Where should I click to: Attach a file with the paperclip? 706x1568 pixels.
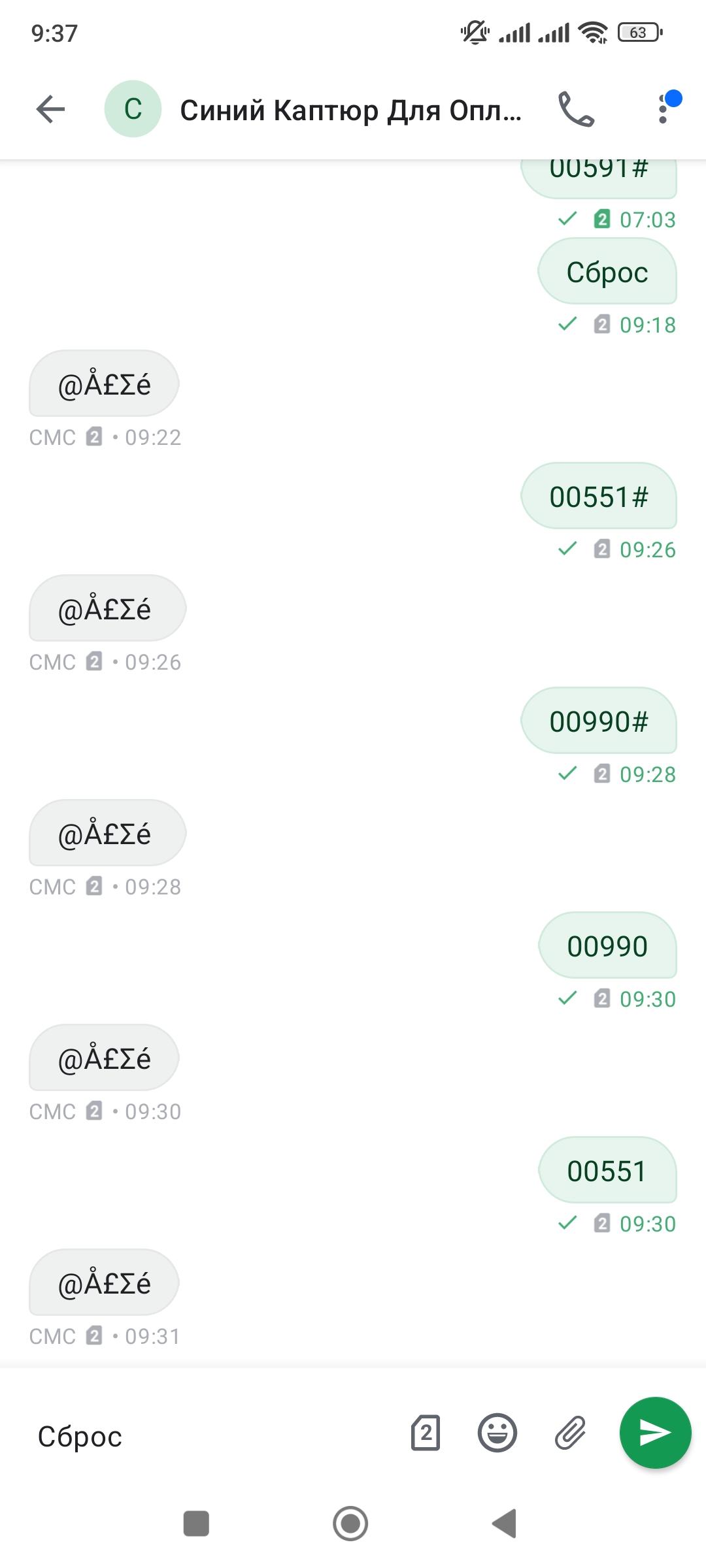coord(570,1433)
